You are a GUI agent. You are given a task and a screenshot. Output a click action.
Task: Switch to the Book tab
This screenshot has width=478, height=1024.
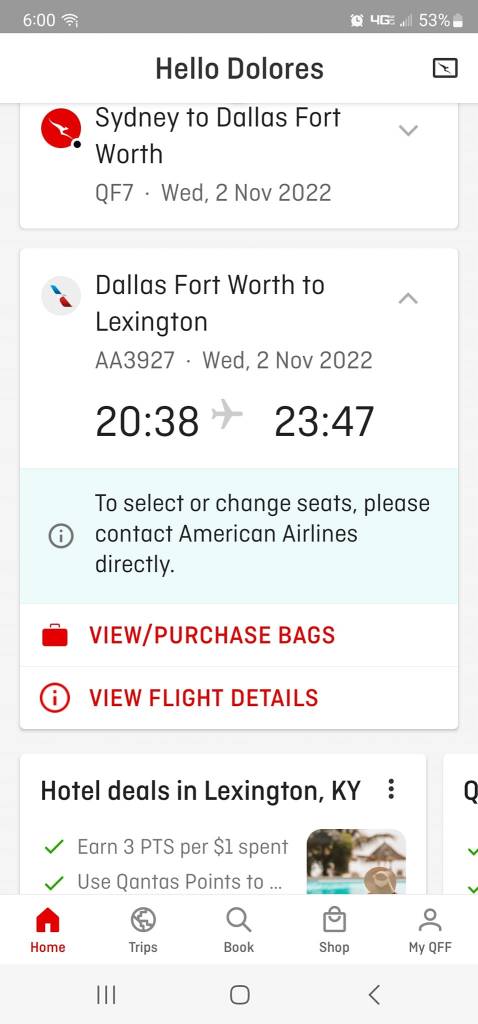238,931
